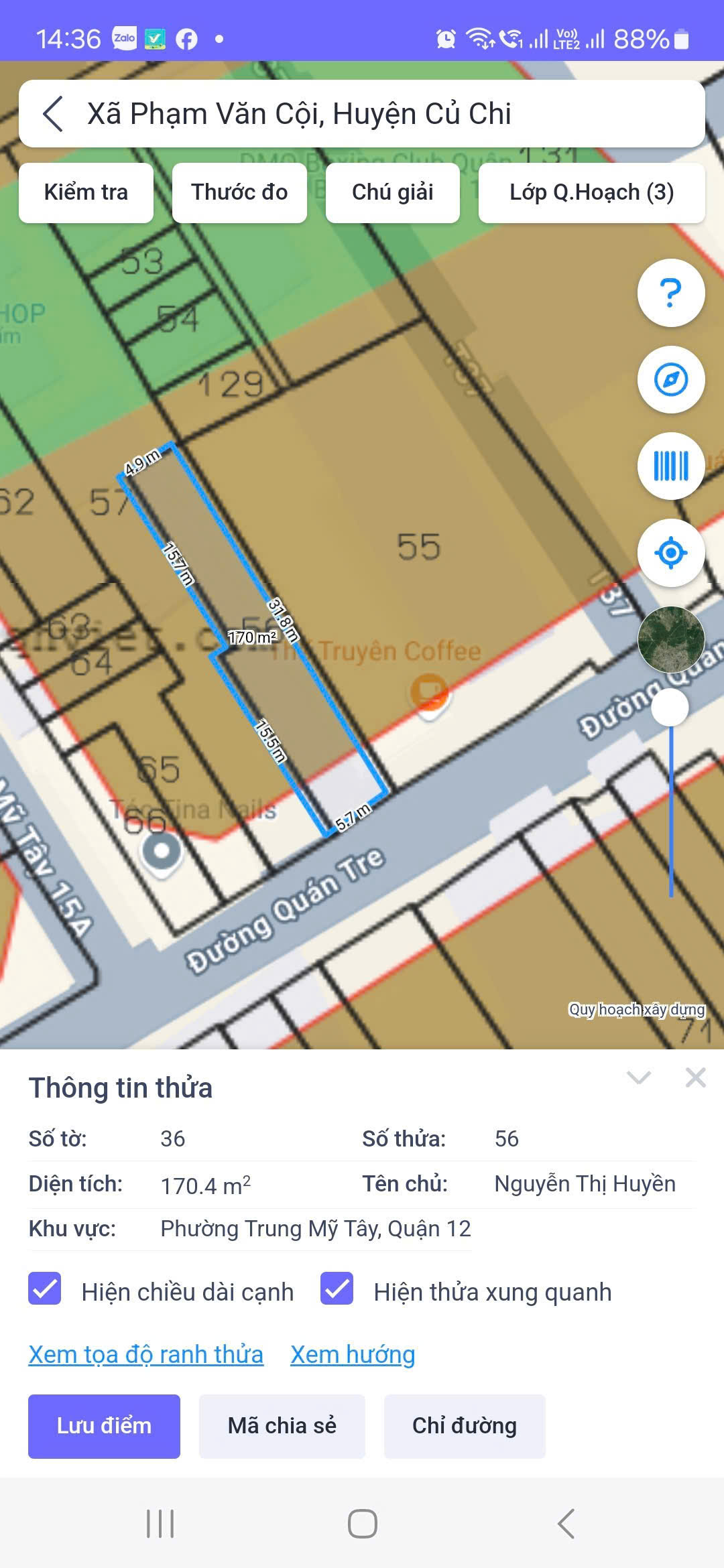Uncheck Hiện chiều dài cạnh
Screen dimensions: 724x1568
tap(45, 1289)
